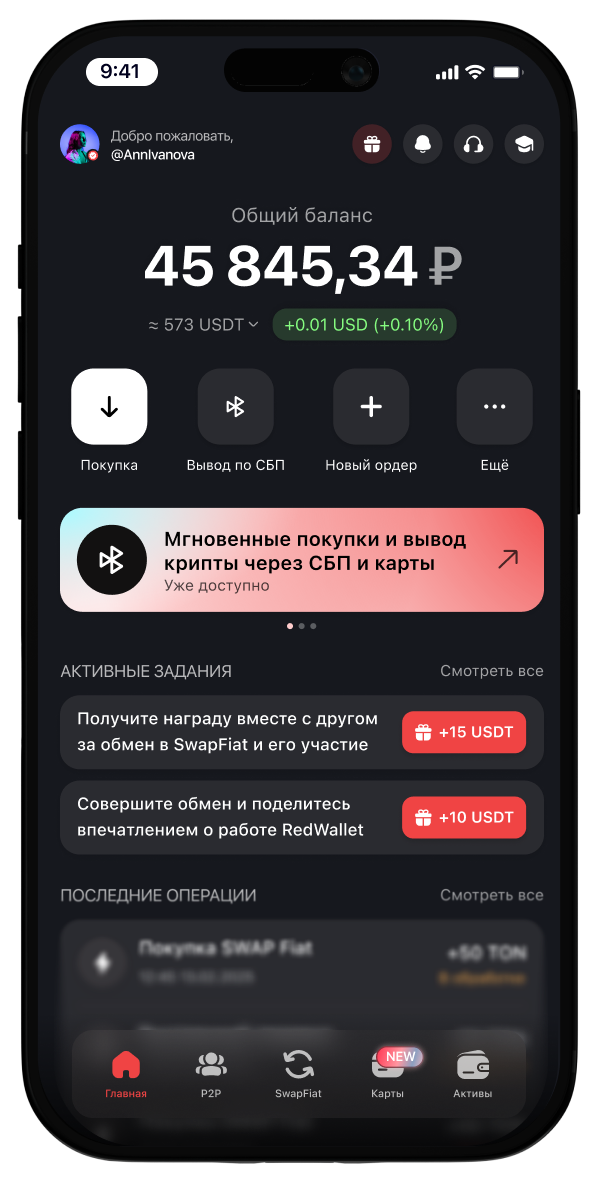Expand the ≈ 573 USDT currency dropdown

tap(204, 325)
